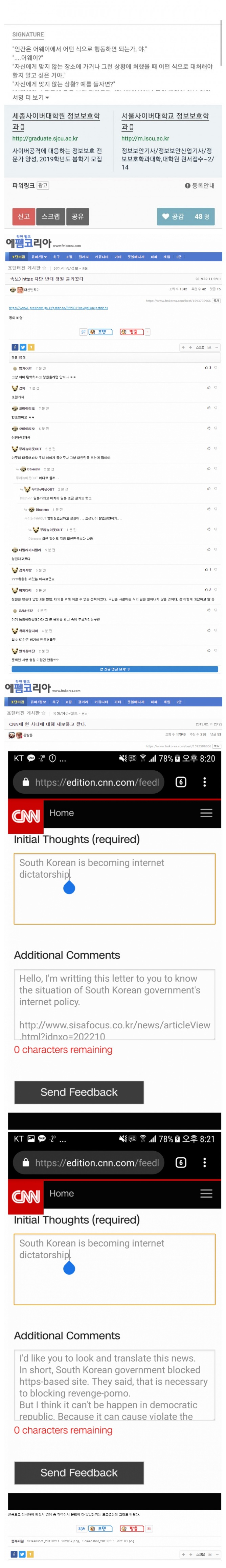The height and width of the screenshot is (1568, 226).
Task: Share the post via 공유
Action: click(77, 216)
